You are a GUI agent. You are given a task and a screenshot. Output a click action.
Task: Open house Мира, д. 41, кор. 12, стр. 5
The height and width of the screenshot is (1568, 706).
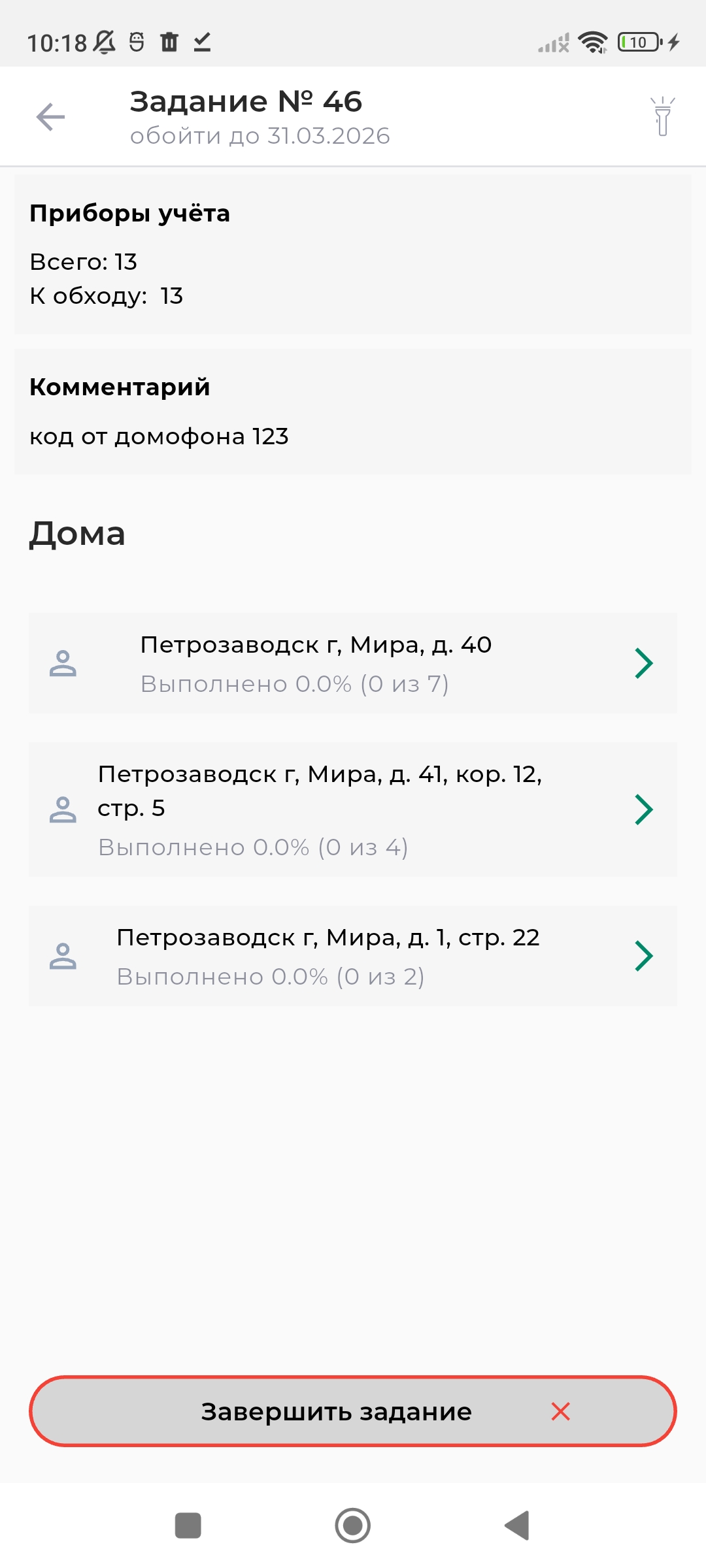pyautogui.click(x=353, y=809)
